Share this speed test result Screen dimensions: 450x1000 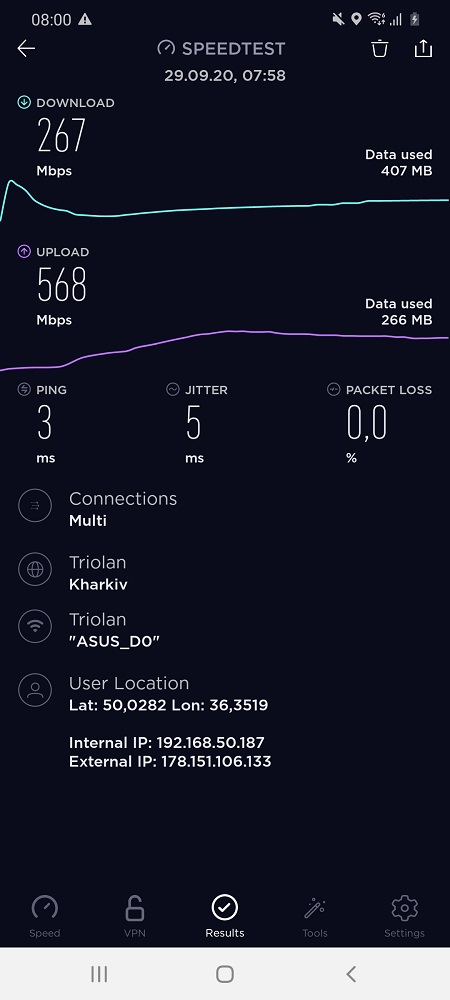point(423,48)
